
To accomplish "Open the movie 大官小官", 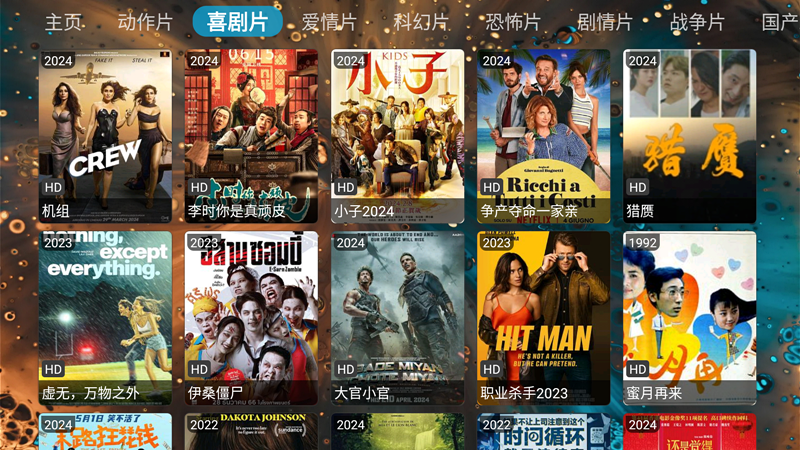I will 397,318.
